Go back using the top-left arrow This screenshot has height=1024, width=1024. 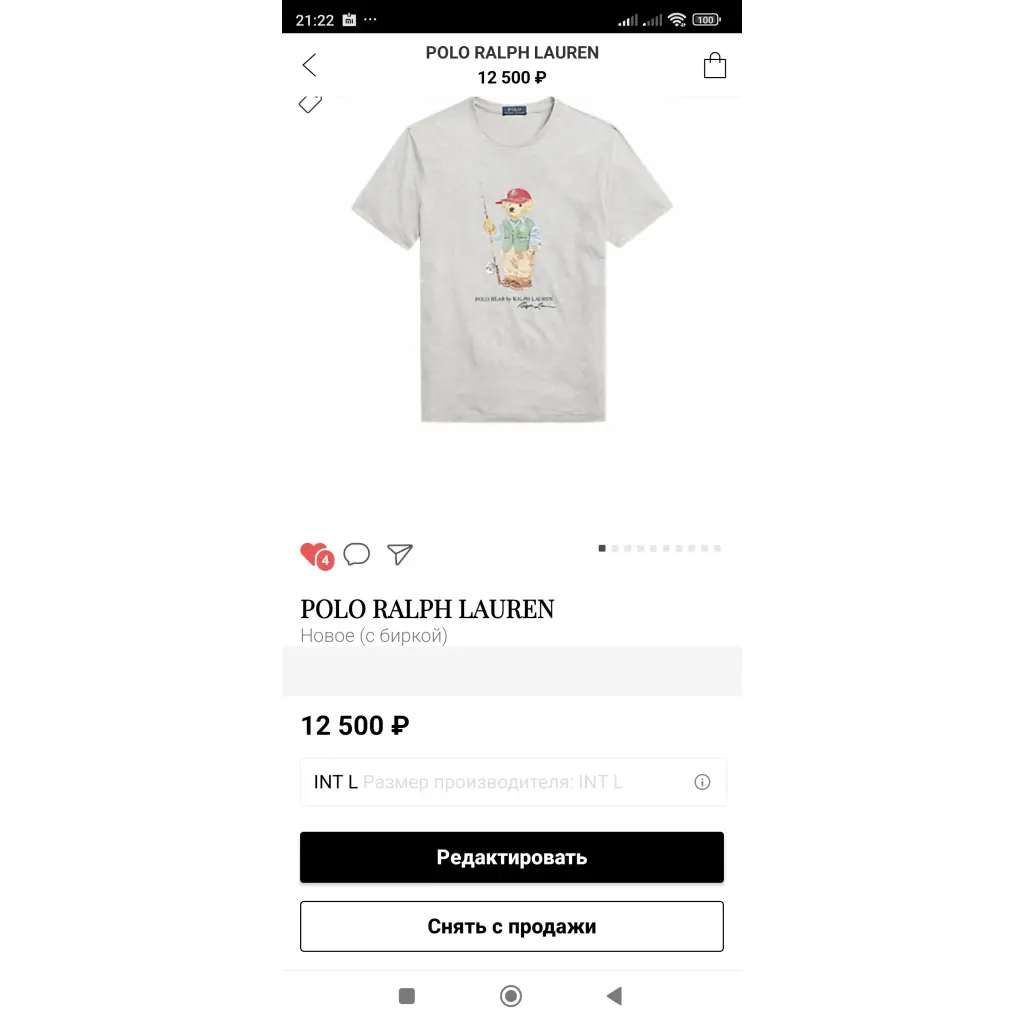pos(309,65)
